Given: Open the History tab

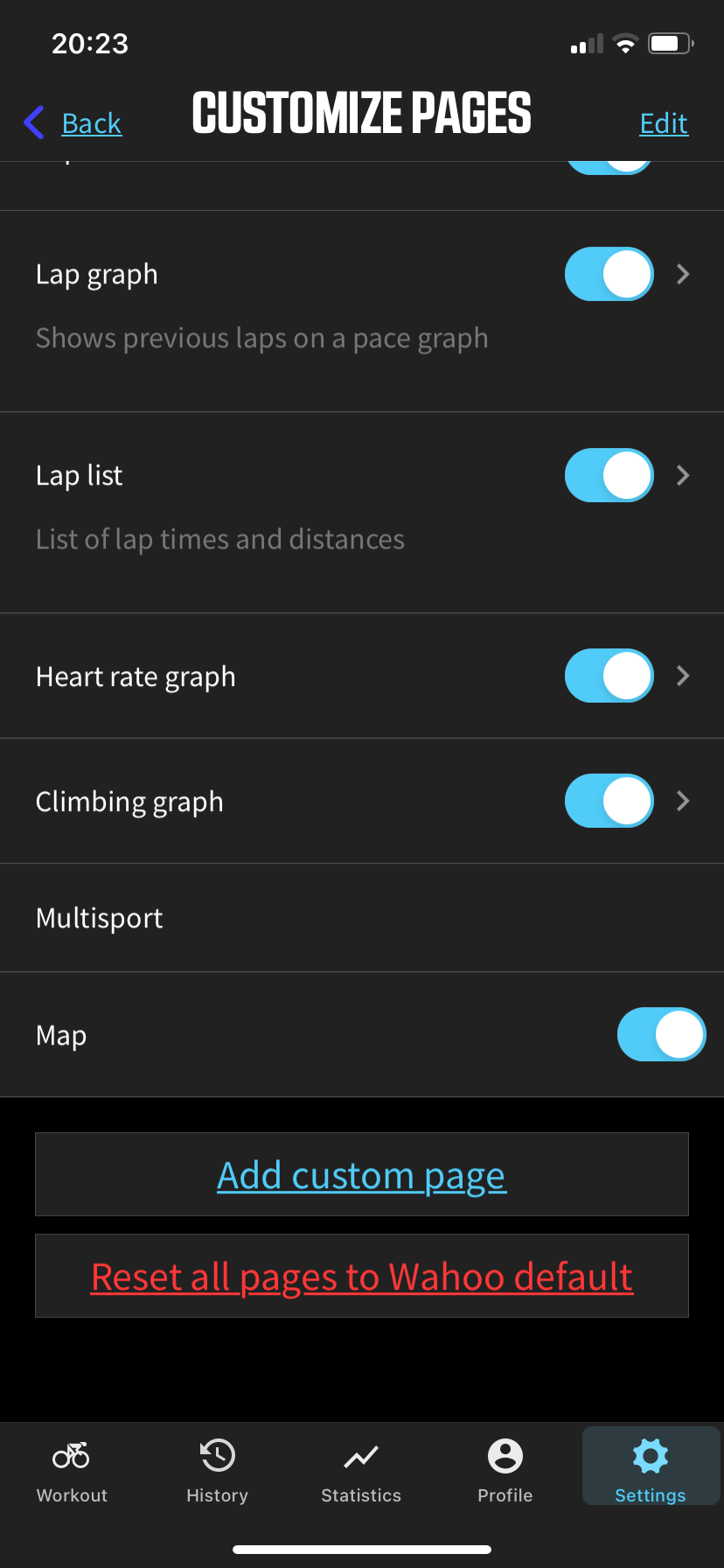Looking at the screenshot, I should click(217, 1471).
